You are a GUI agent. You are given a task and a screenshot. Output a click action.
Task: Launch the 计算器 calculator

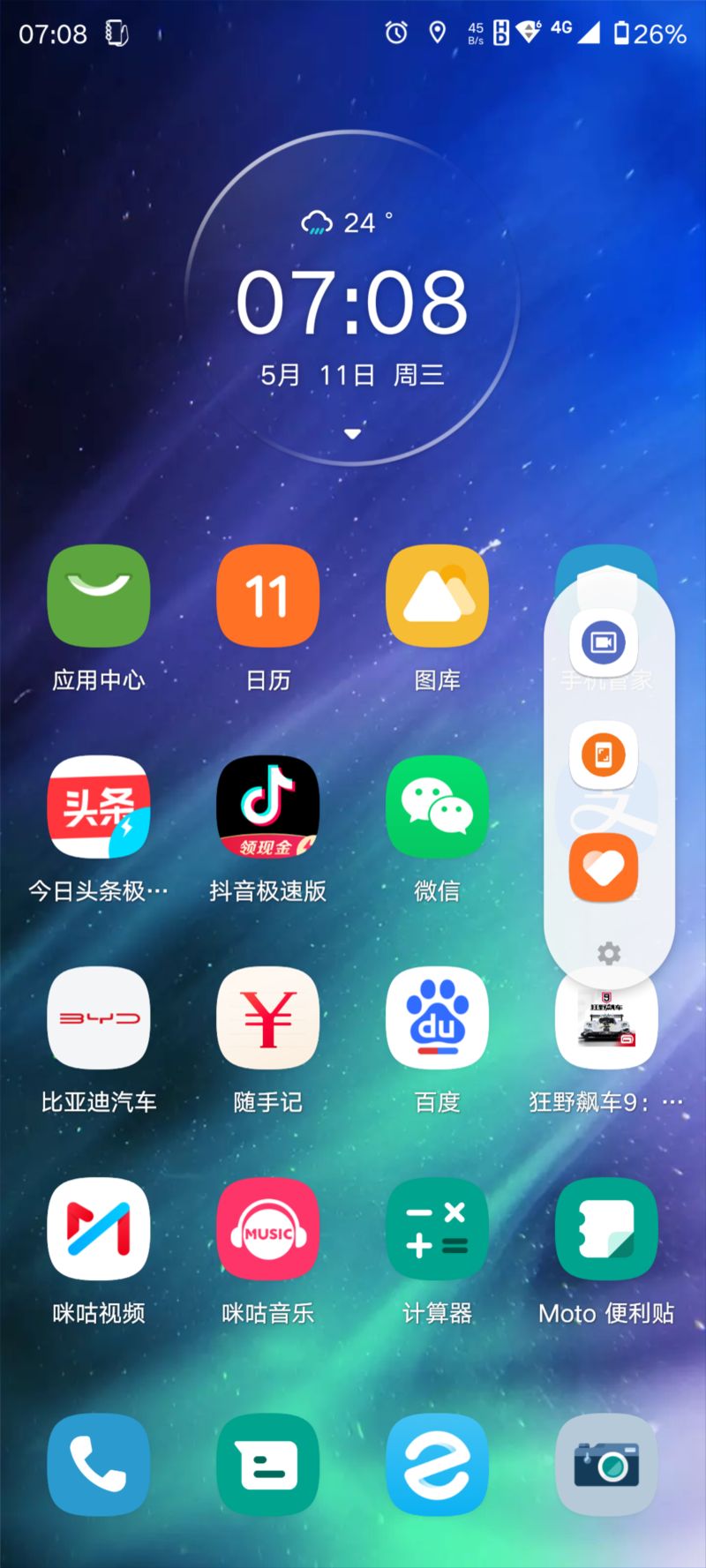click(x=437, y=1228)
